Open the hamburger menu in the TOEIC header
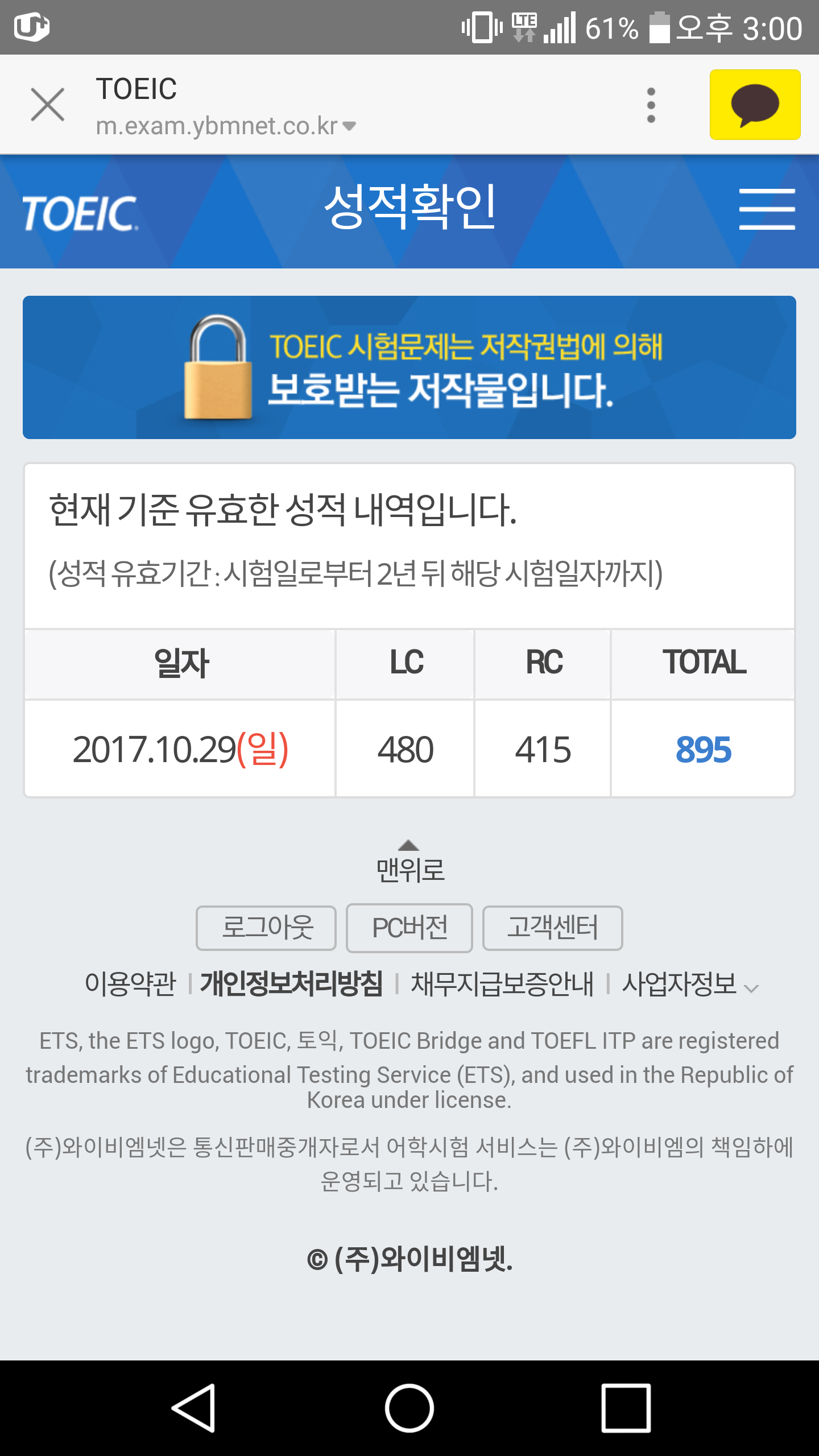This screenshot has width=819, height=1456. (767, 209)
